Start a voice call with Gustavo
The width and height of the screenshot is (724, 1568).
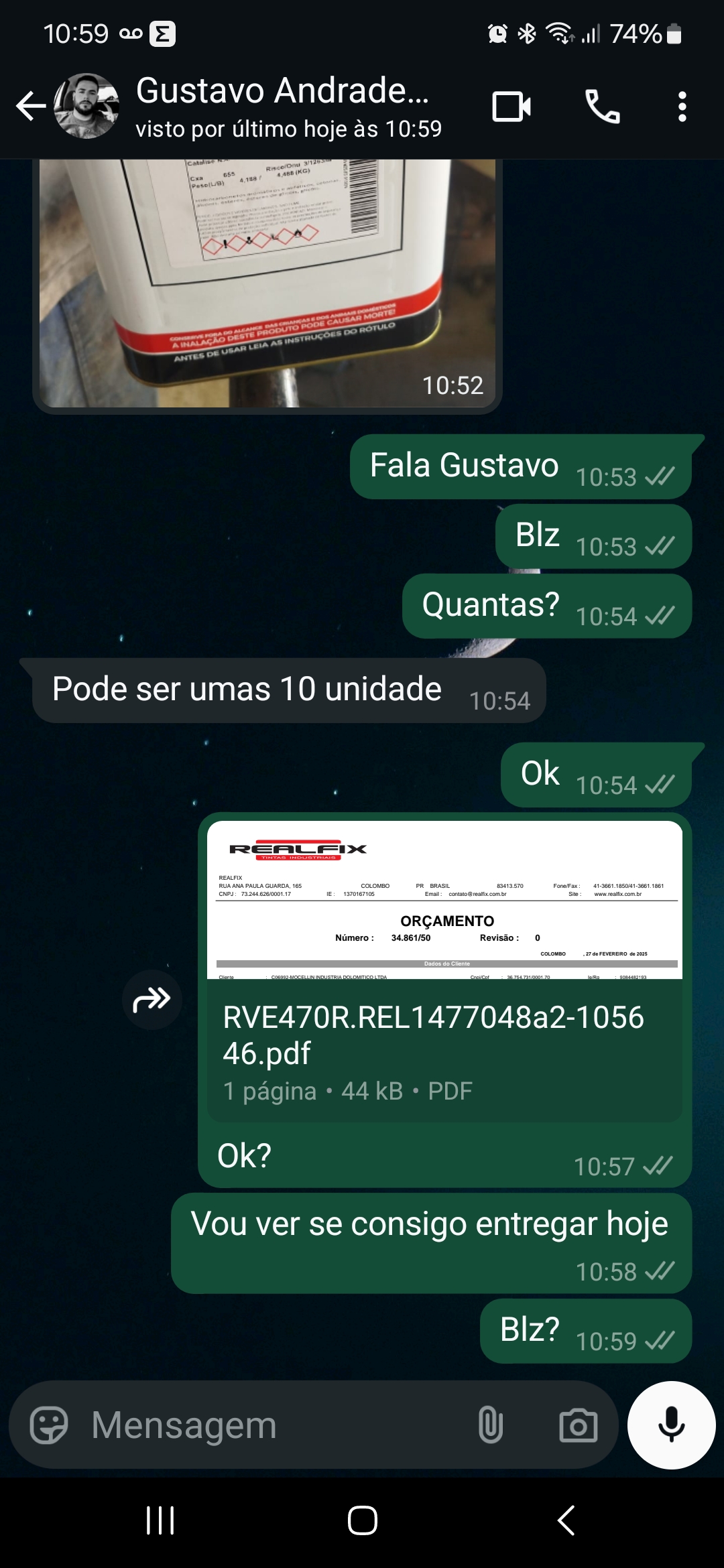tap(602, 107)
